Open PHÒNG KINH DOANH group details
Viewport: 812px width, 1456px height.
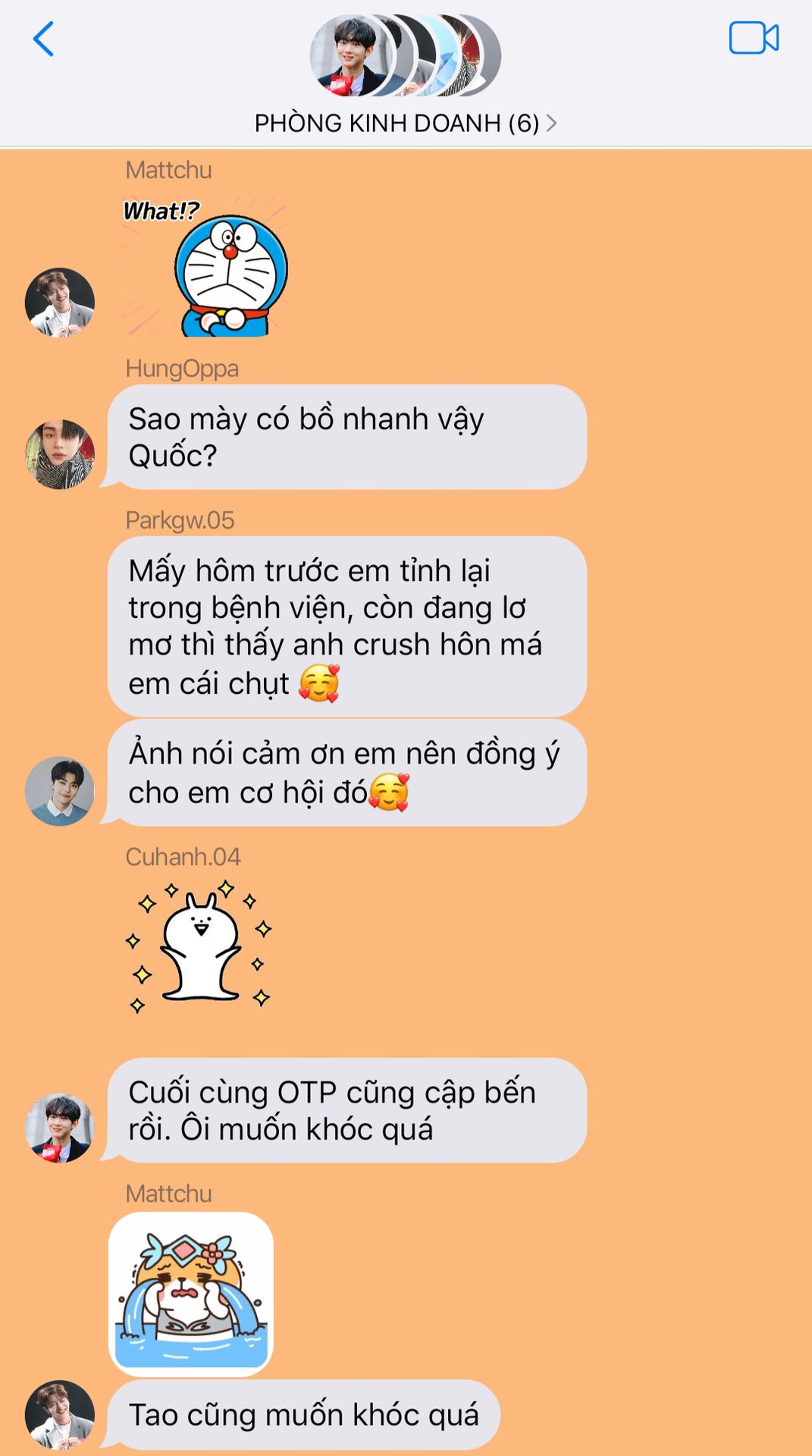pos(405,123)
